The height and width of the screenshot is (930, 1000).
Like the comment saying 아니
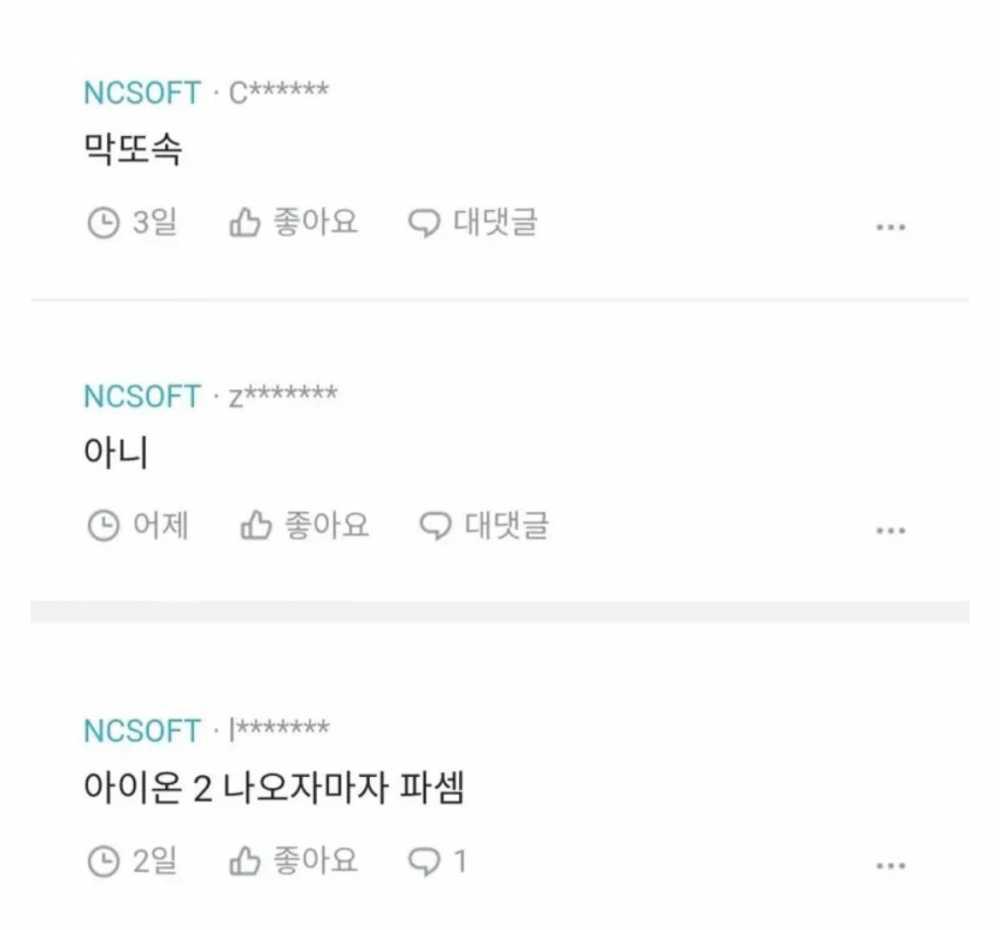[304, 525]
